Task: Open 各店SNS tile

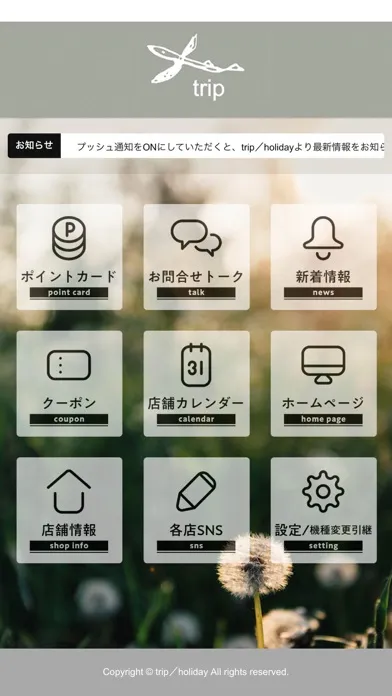Action: (196, 510)
